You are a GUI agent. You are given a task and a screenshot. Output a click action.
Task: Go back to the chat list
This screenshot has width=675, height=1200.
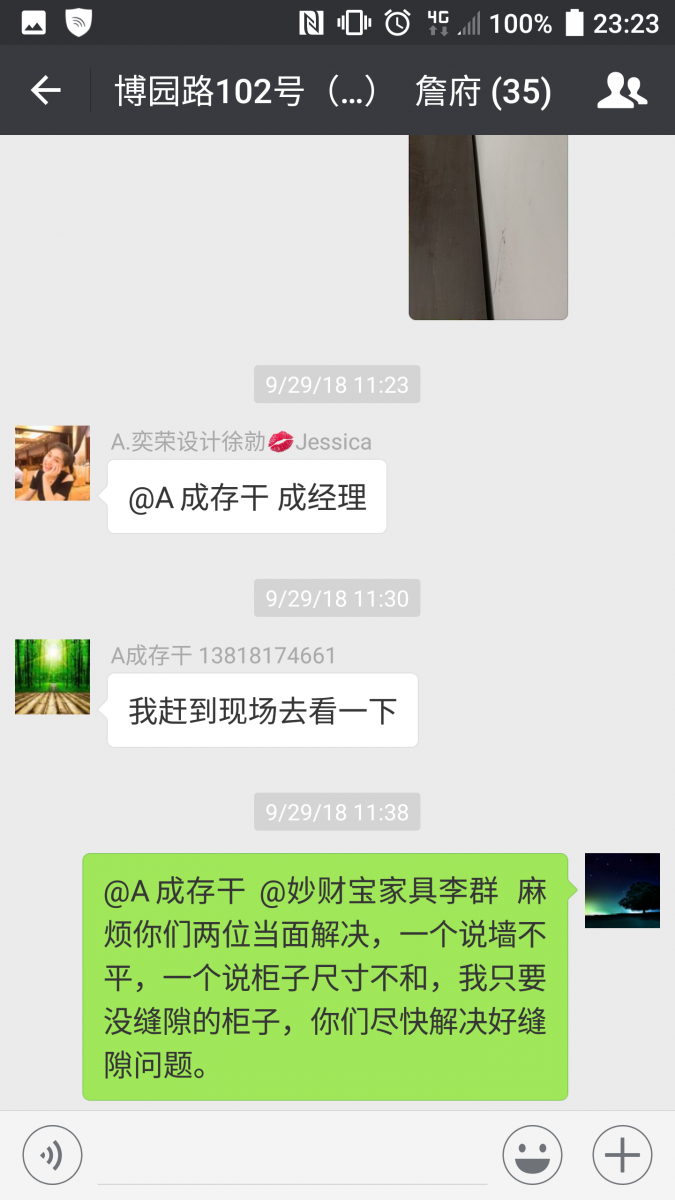point(46,91)
